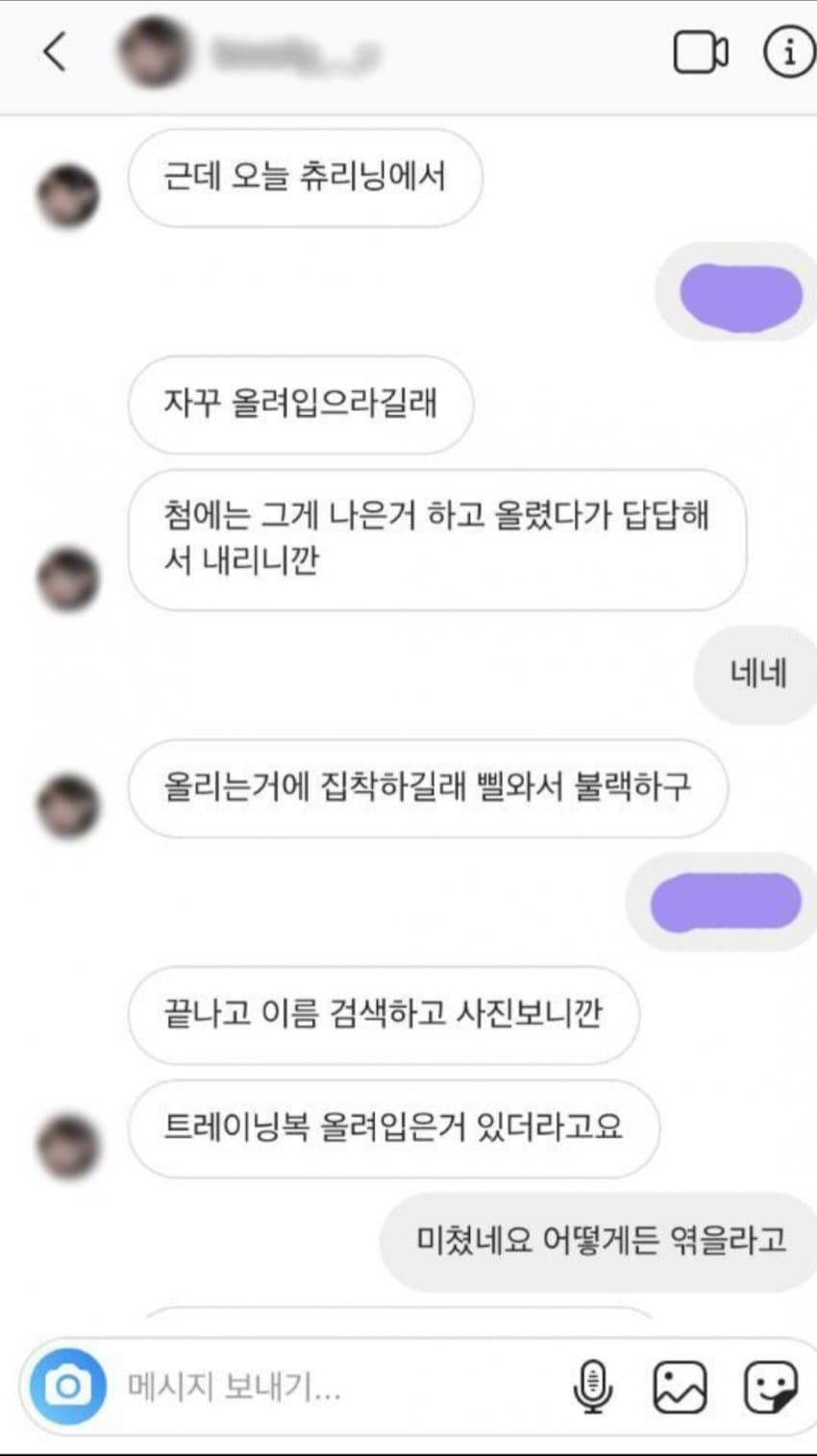
Task: Open conversation info details
Action: point(788,53)
